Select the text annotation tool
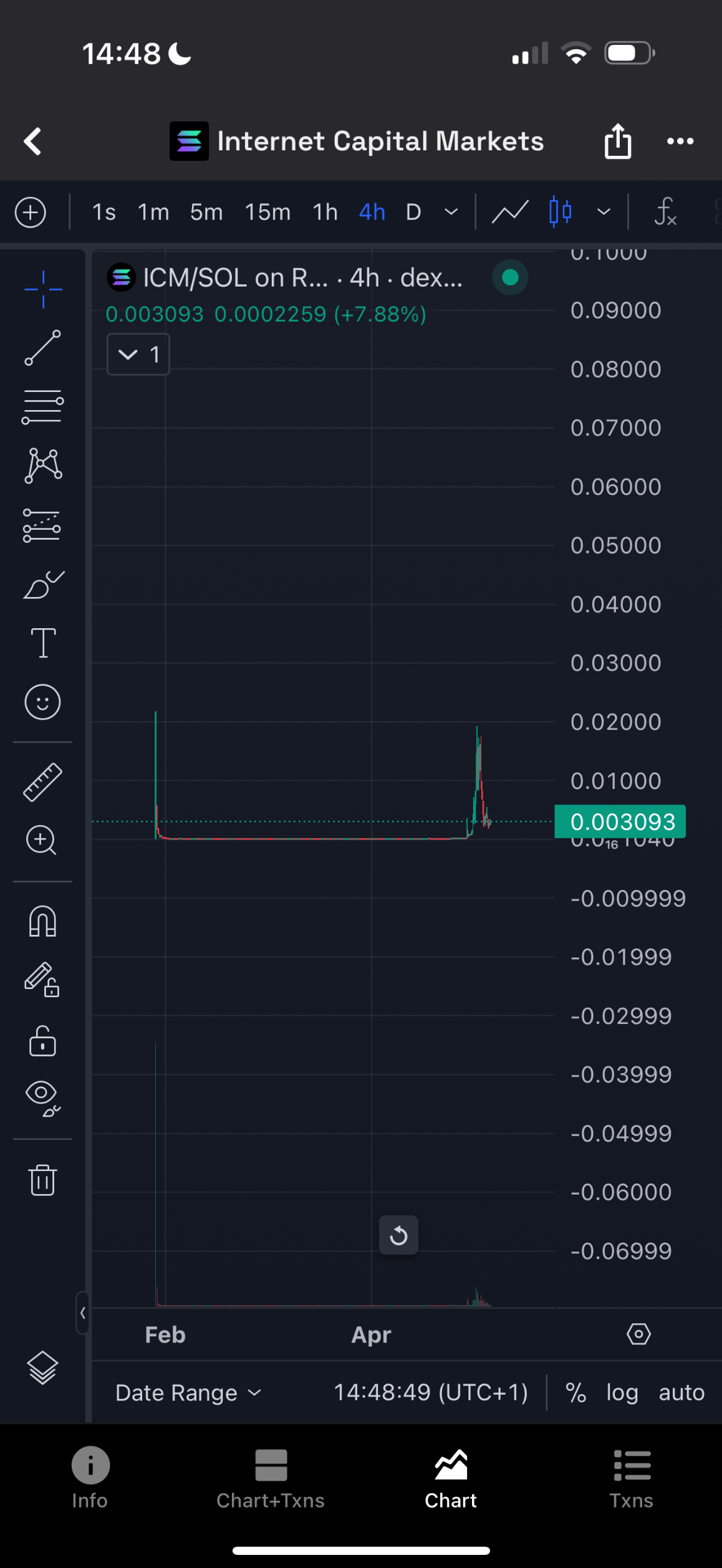The width and height of the screenshot is (722, 1568). (43, 643)
